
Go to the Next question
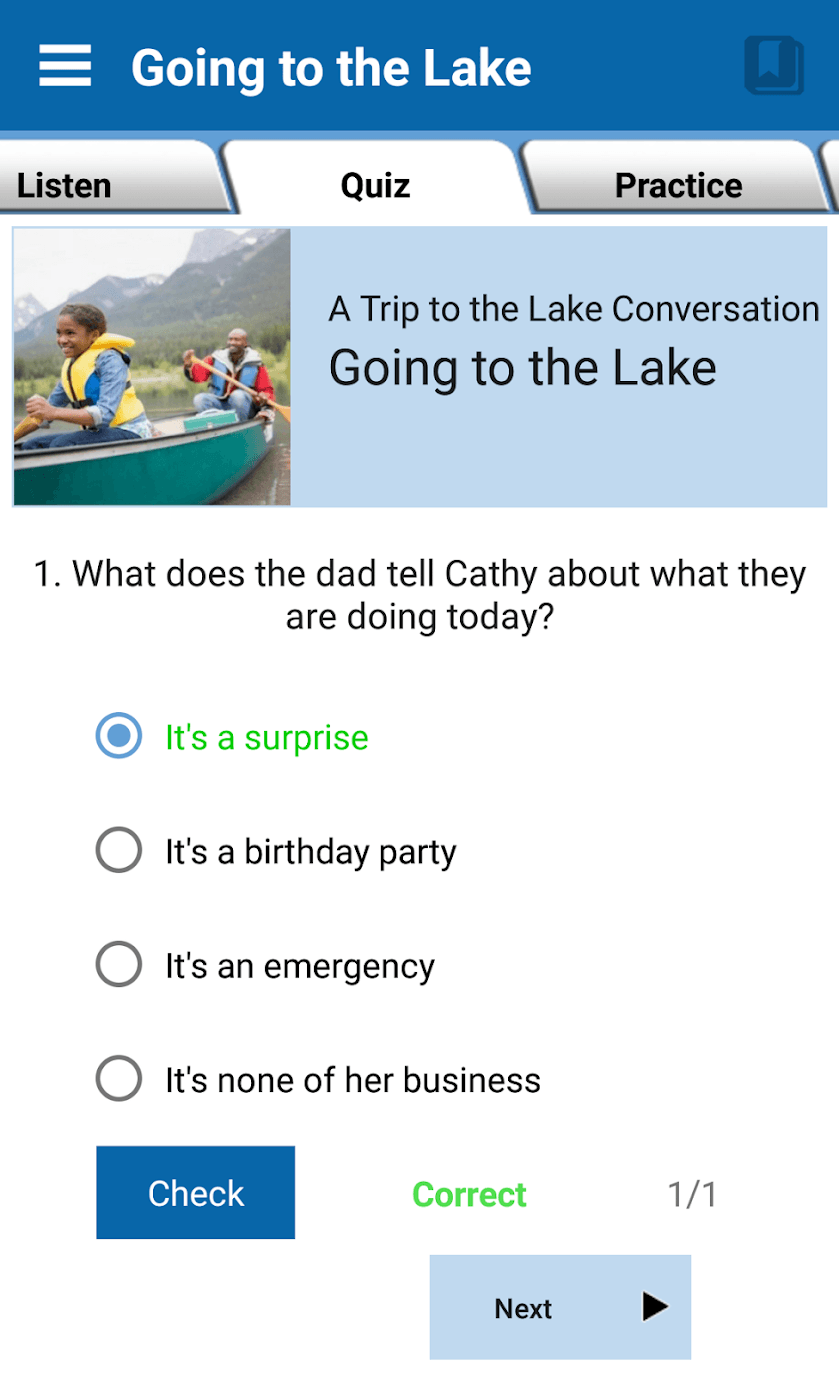[560, 1307]
